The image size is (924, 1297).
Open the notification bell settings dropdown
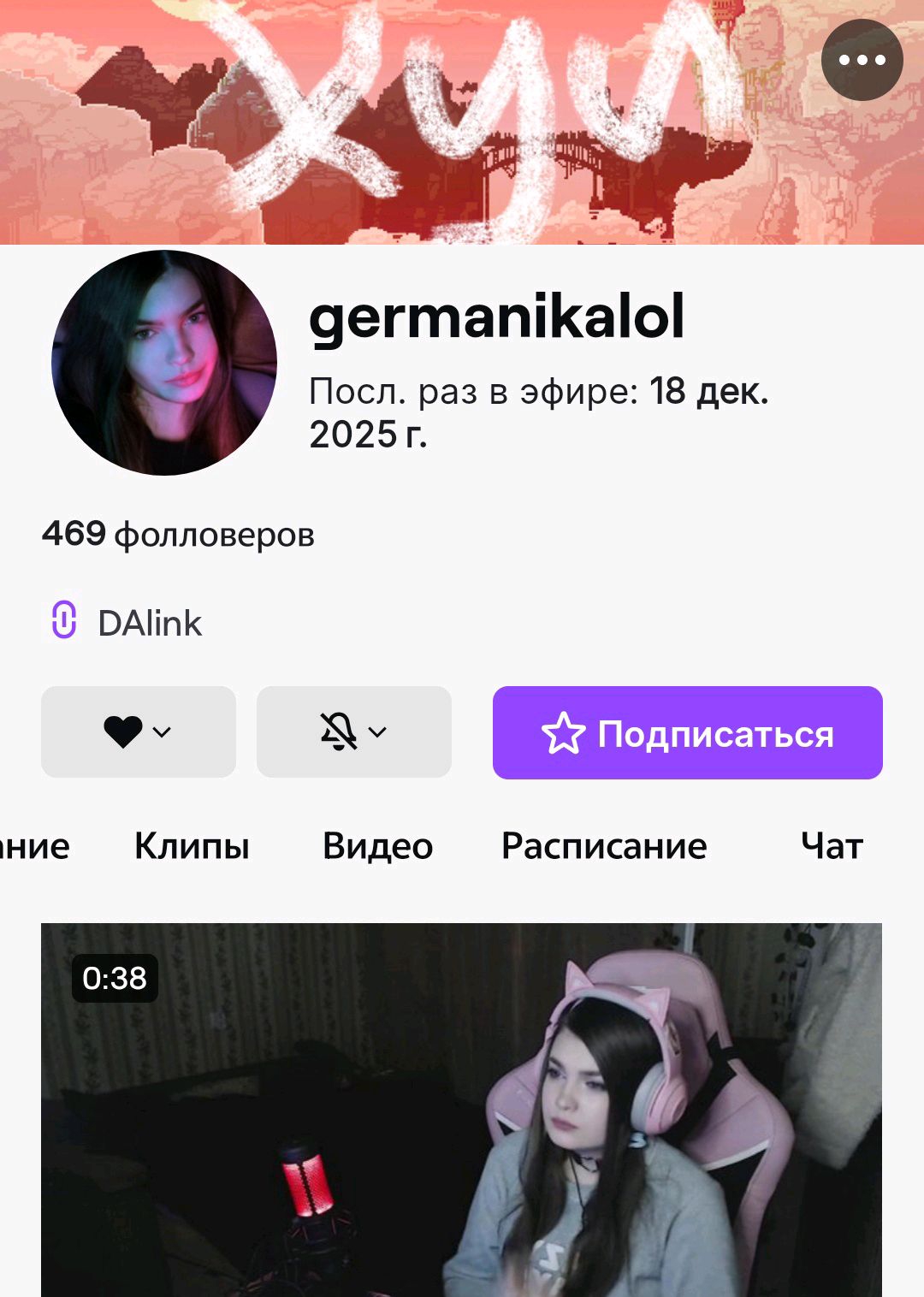click(354, 732)
